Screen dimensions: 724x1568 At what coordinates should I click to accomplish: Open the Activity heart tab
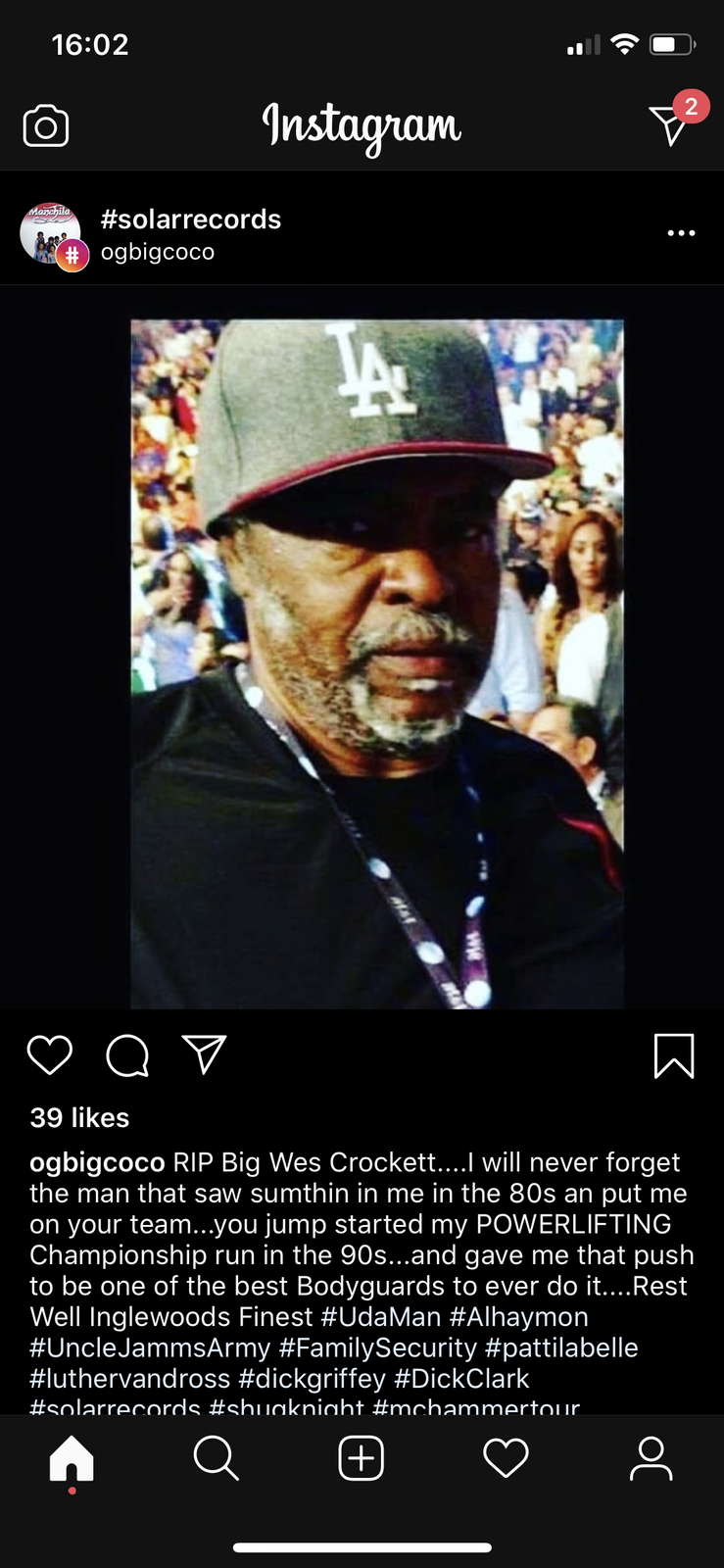(506, 1459)
